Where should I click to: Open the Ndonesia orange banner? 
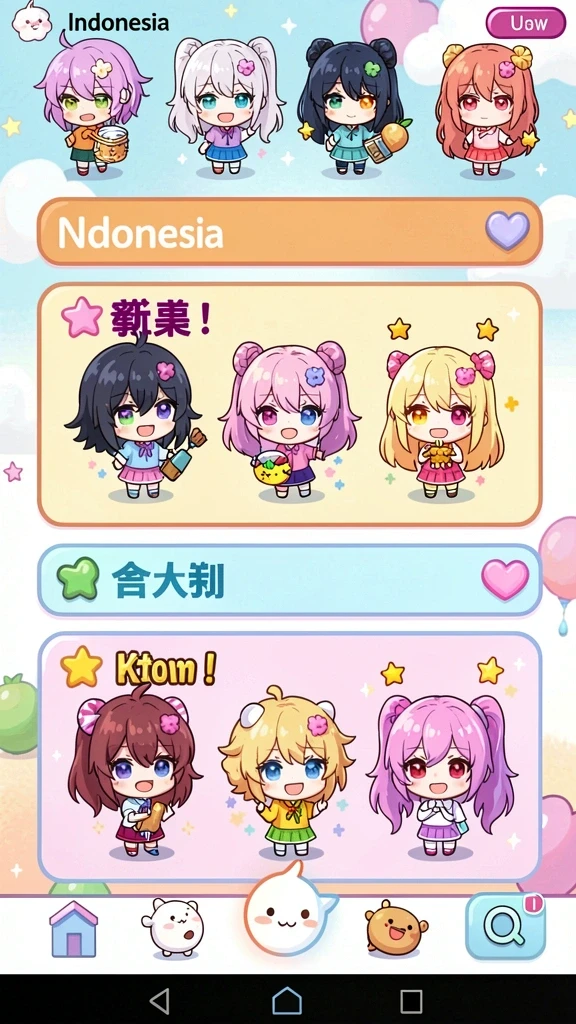coord(290,232)
